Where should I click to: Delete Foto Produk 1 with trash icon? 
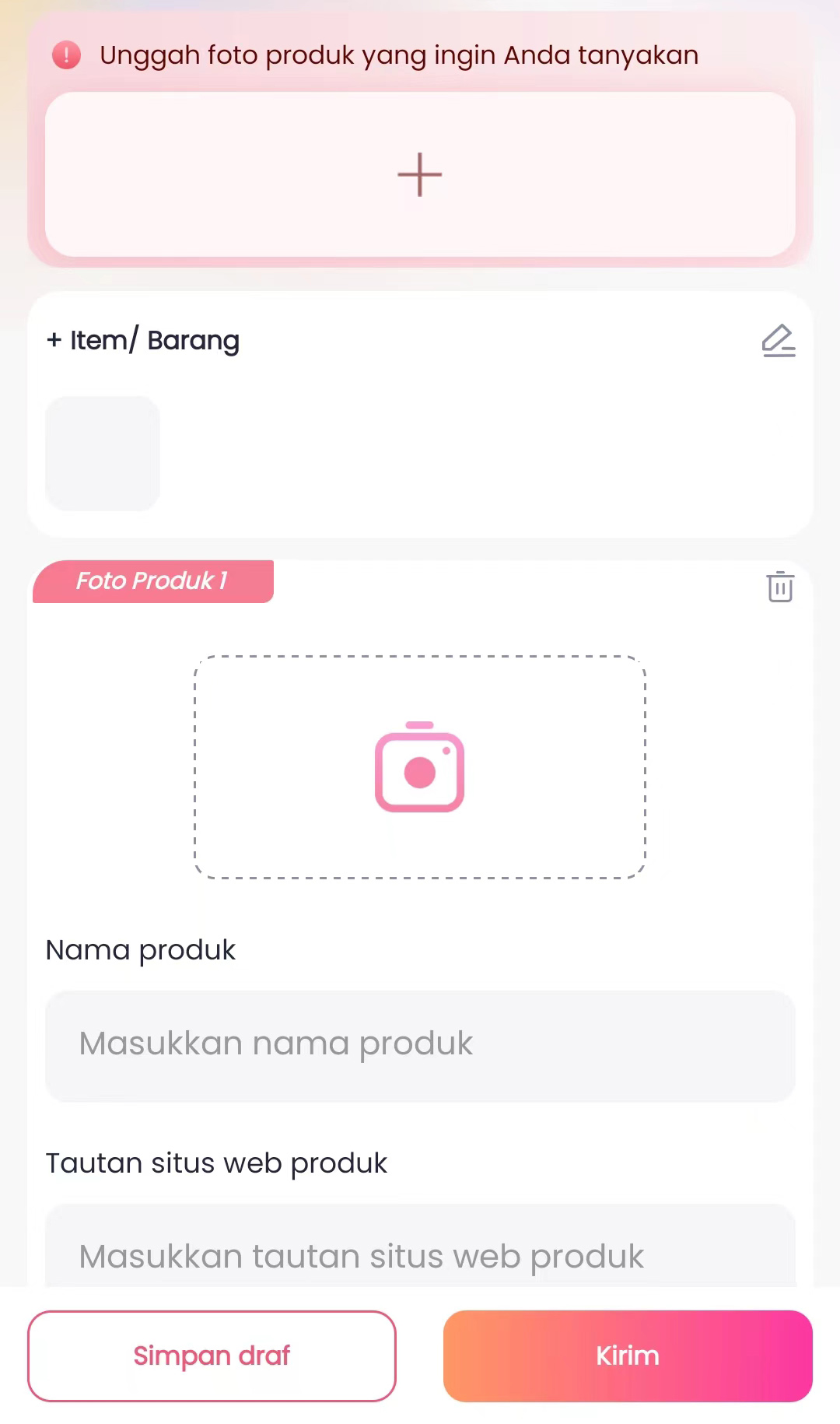coord(779,587)
